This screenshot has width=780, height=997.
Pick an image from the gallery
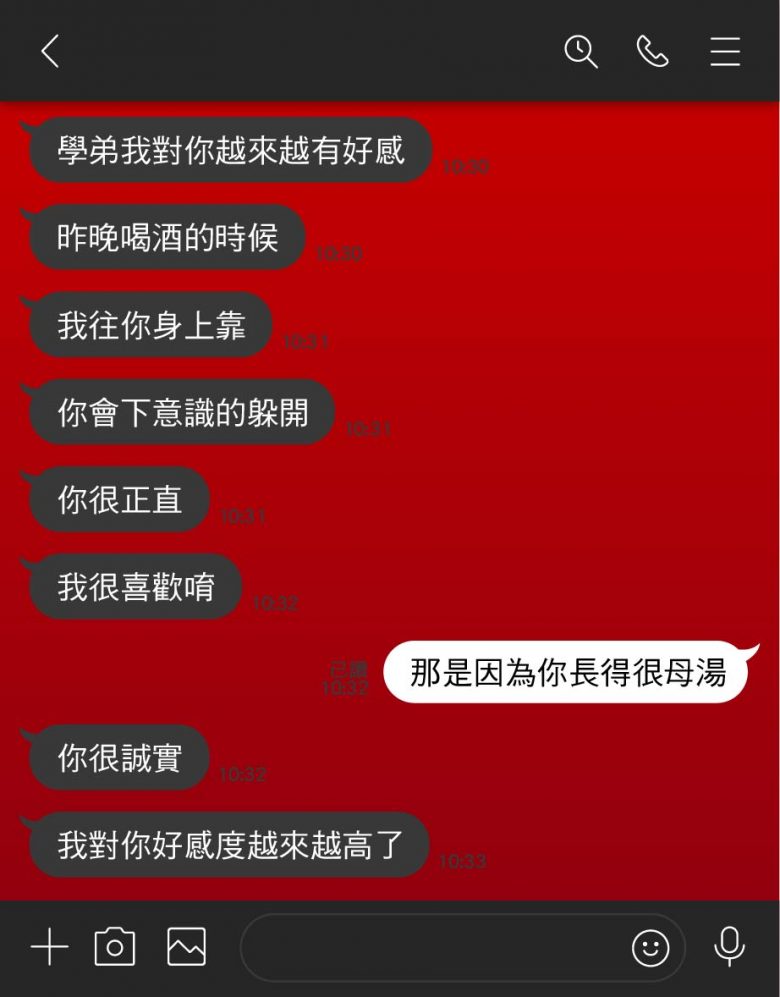click(x=187, y=946)
